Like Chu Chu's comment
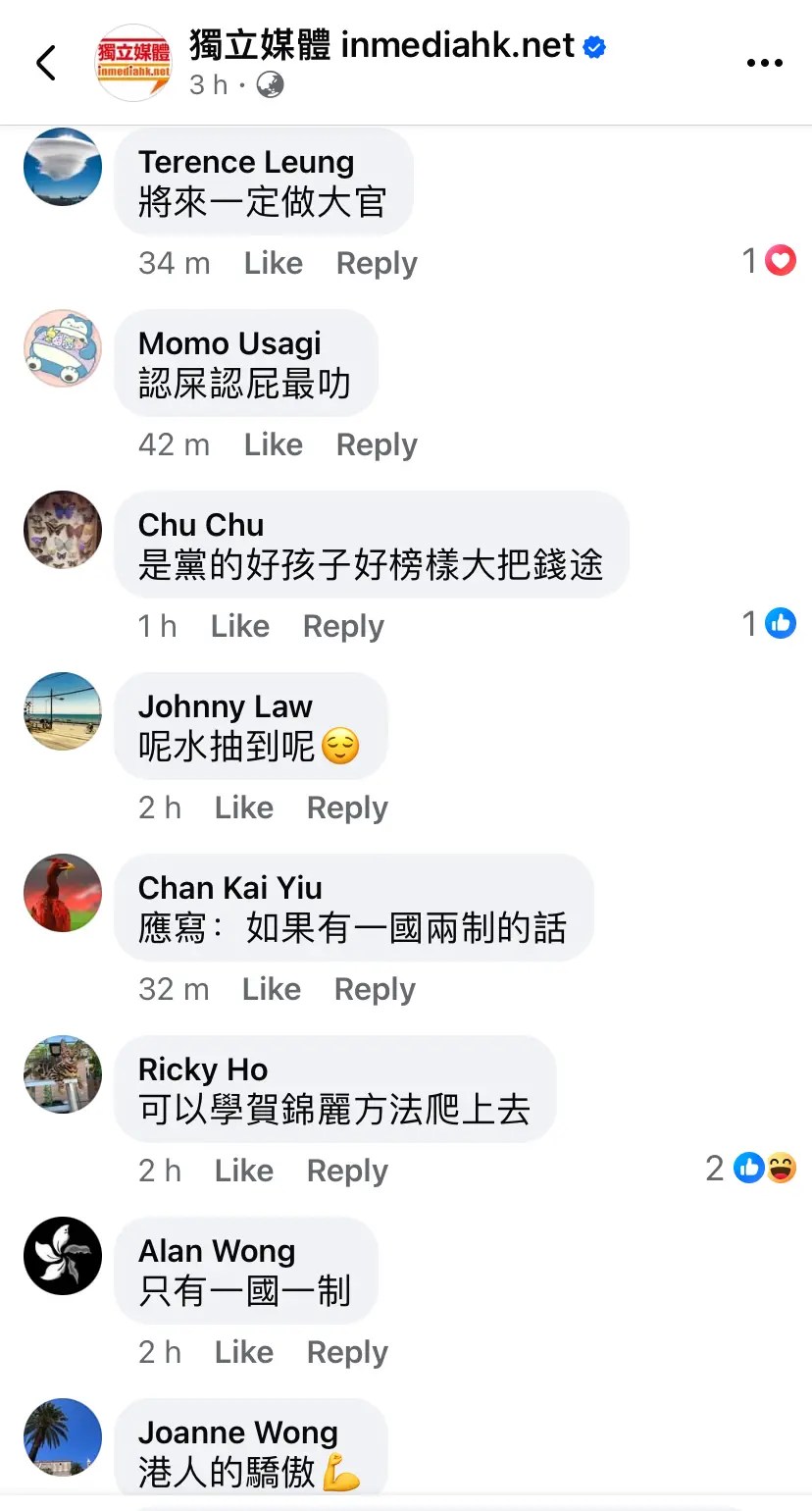The height and width of the screenshot is (1511, 812). click(x=239, y=626)
